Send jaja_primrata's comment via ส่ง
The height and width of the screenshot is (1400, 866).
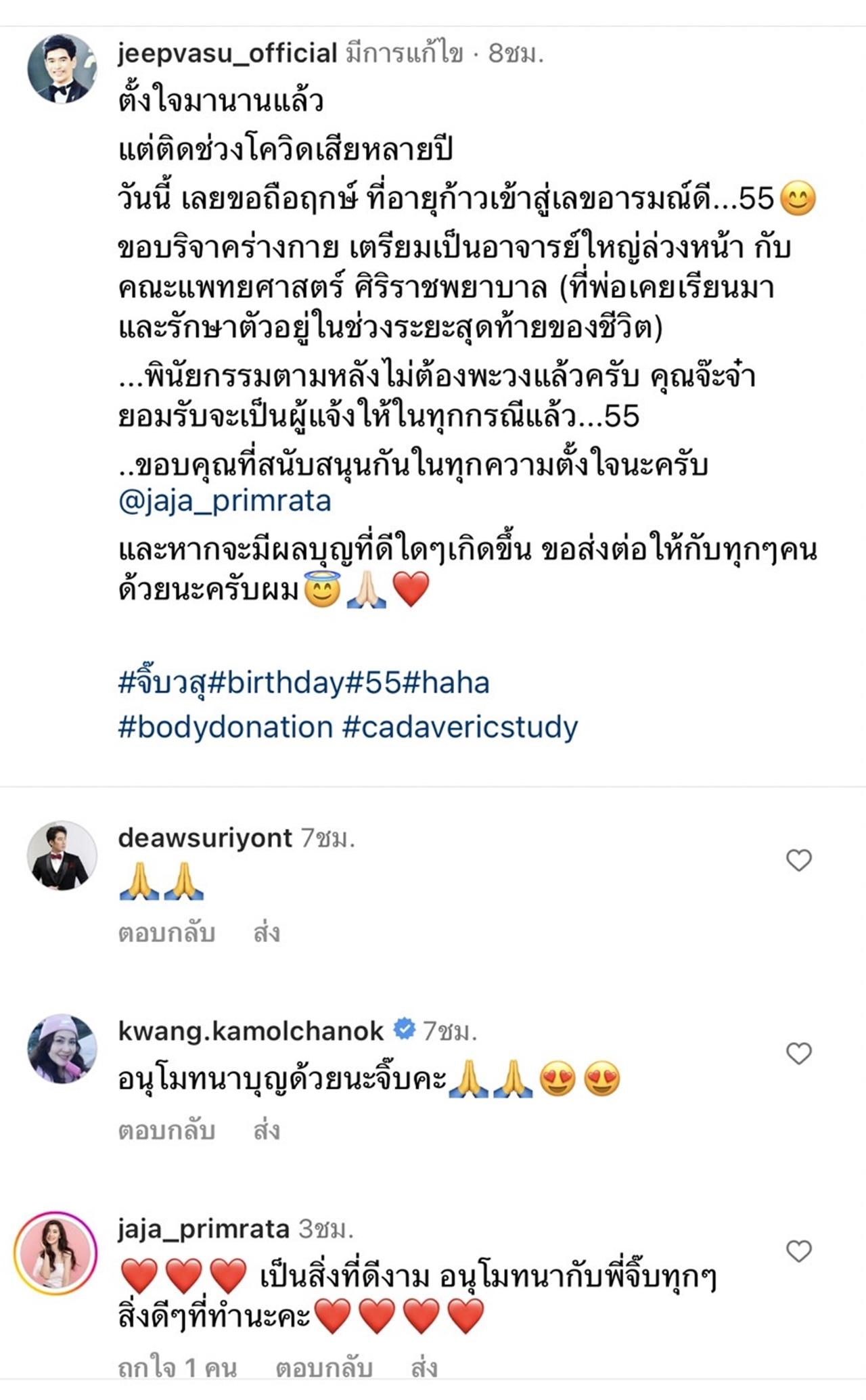coord(424,1368)
